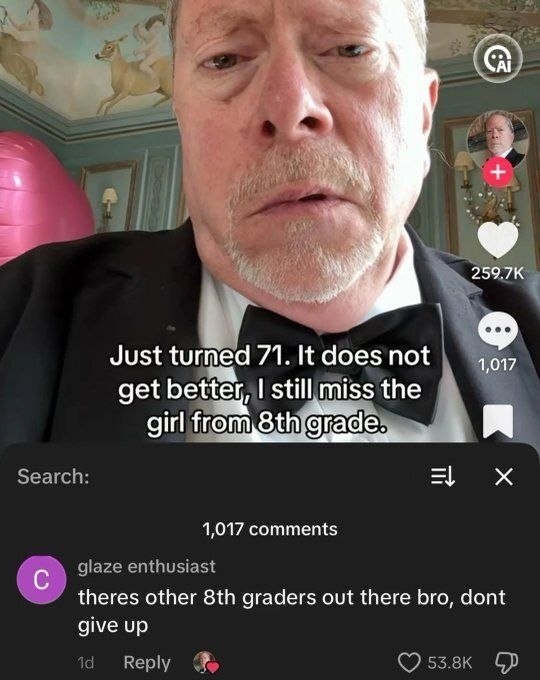540x680 pixels.
Task: Open glaze enthusiast's profile avatar
Action: (x=41, y=580)
